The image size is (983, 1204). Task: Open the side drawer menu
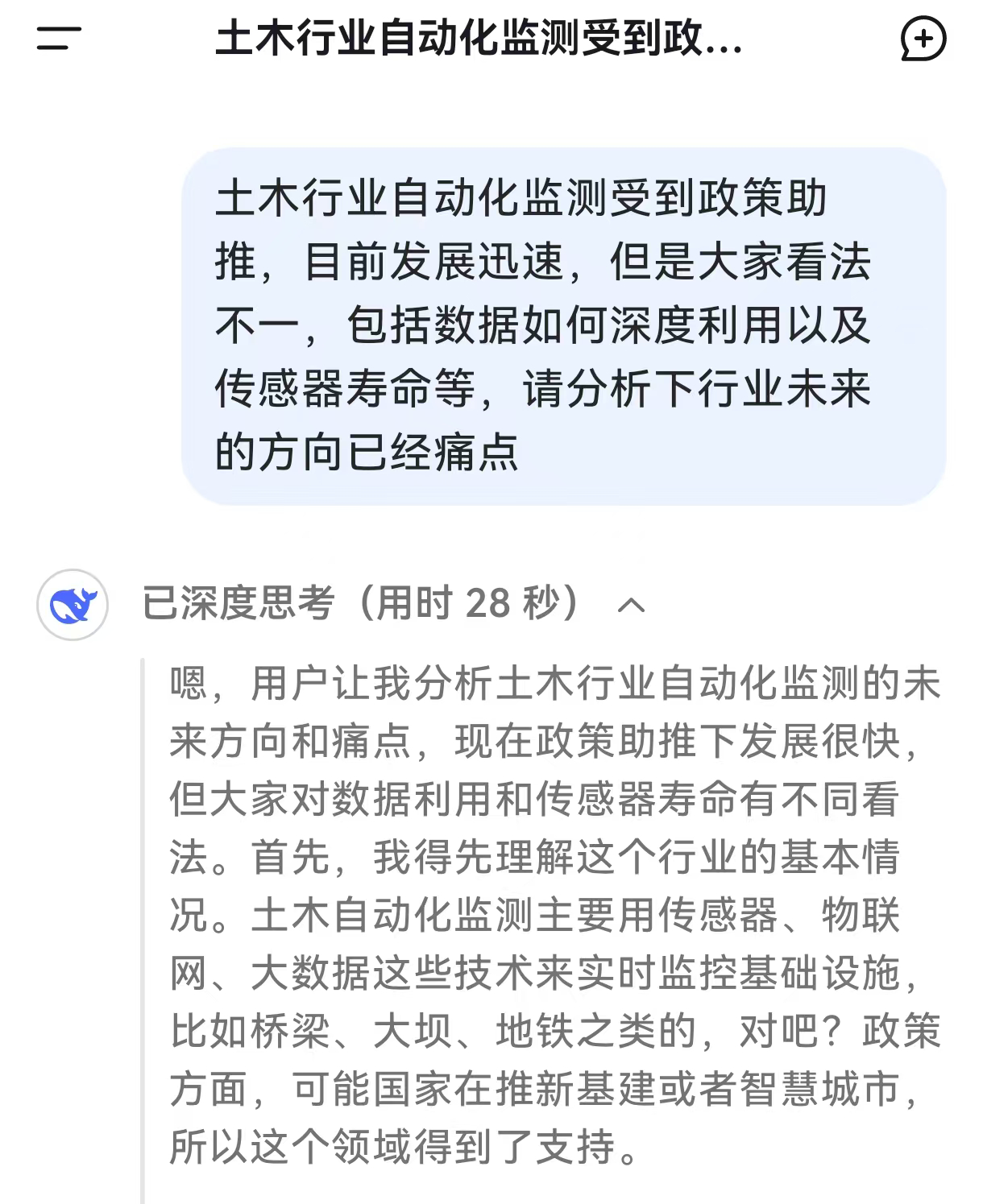coord(59,38)
